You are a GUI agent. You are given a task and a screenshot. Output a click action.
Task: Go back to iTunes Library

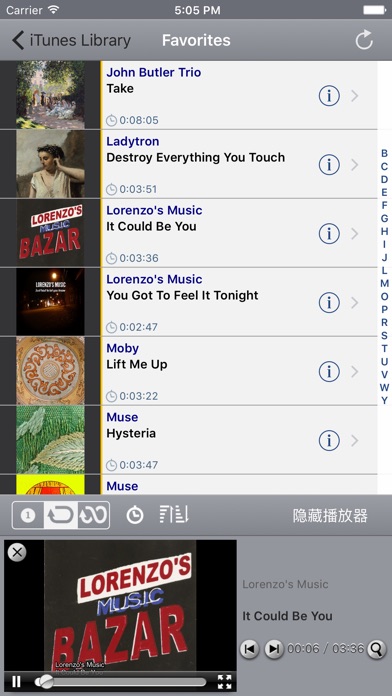[x=71, y=40]
